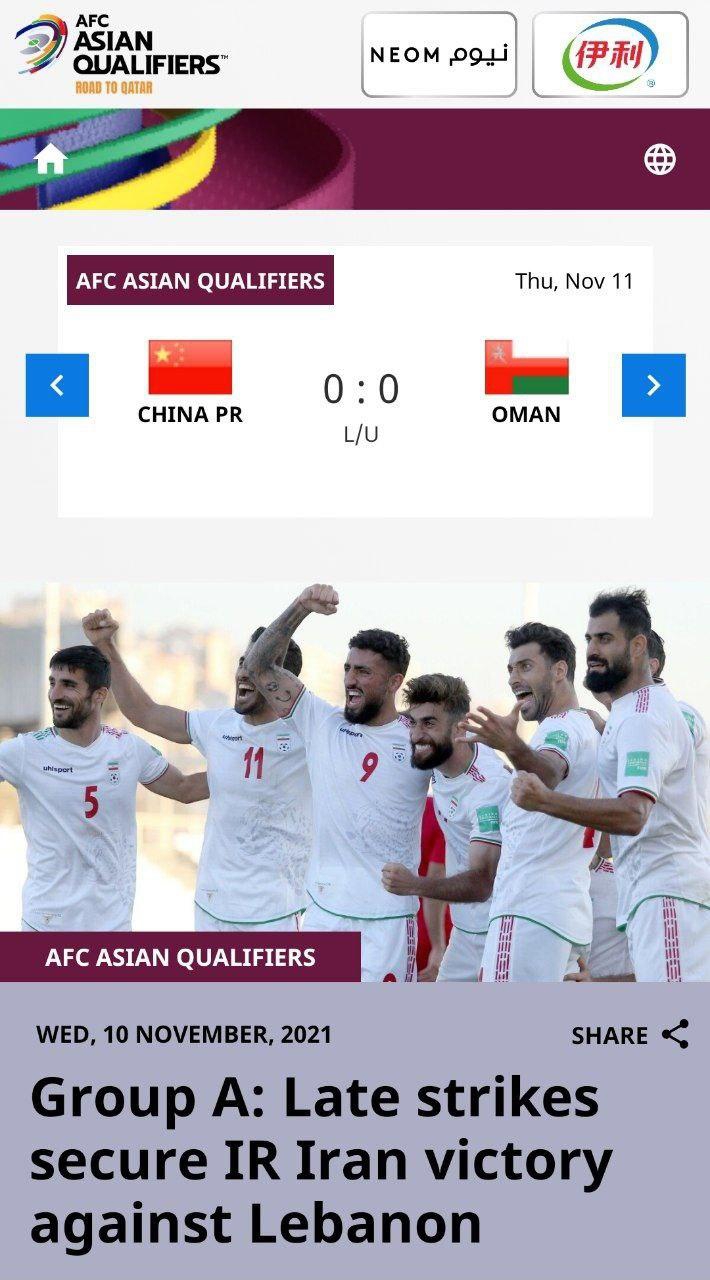The height and width of the screenshot is (1280, 710).
Task: Open the NEOM sponsor banner
Action: pos(439,55)
